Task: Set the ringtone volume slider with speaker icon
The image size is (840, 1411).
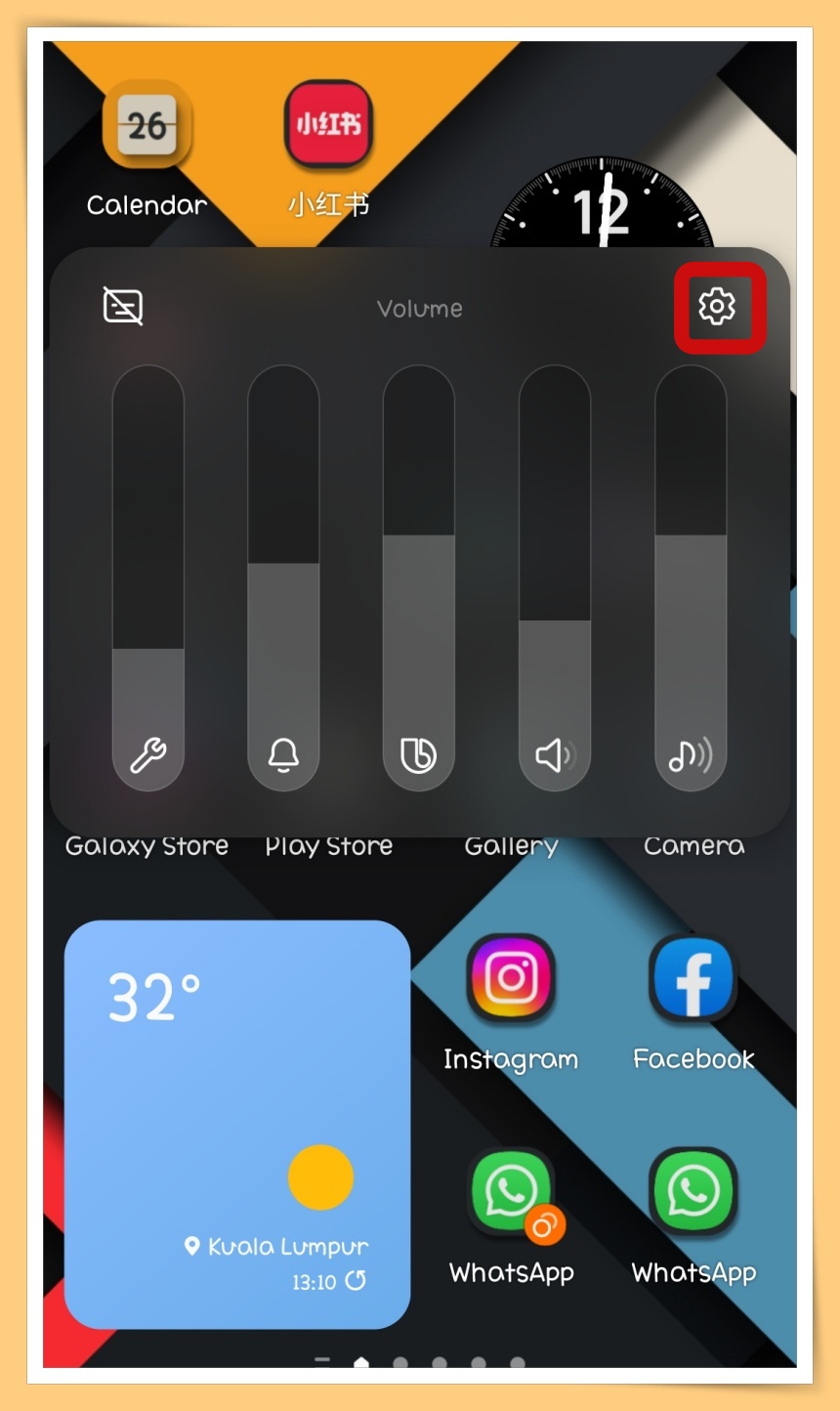Action: 554,578
